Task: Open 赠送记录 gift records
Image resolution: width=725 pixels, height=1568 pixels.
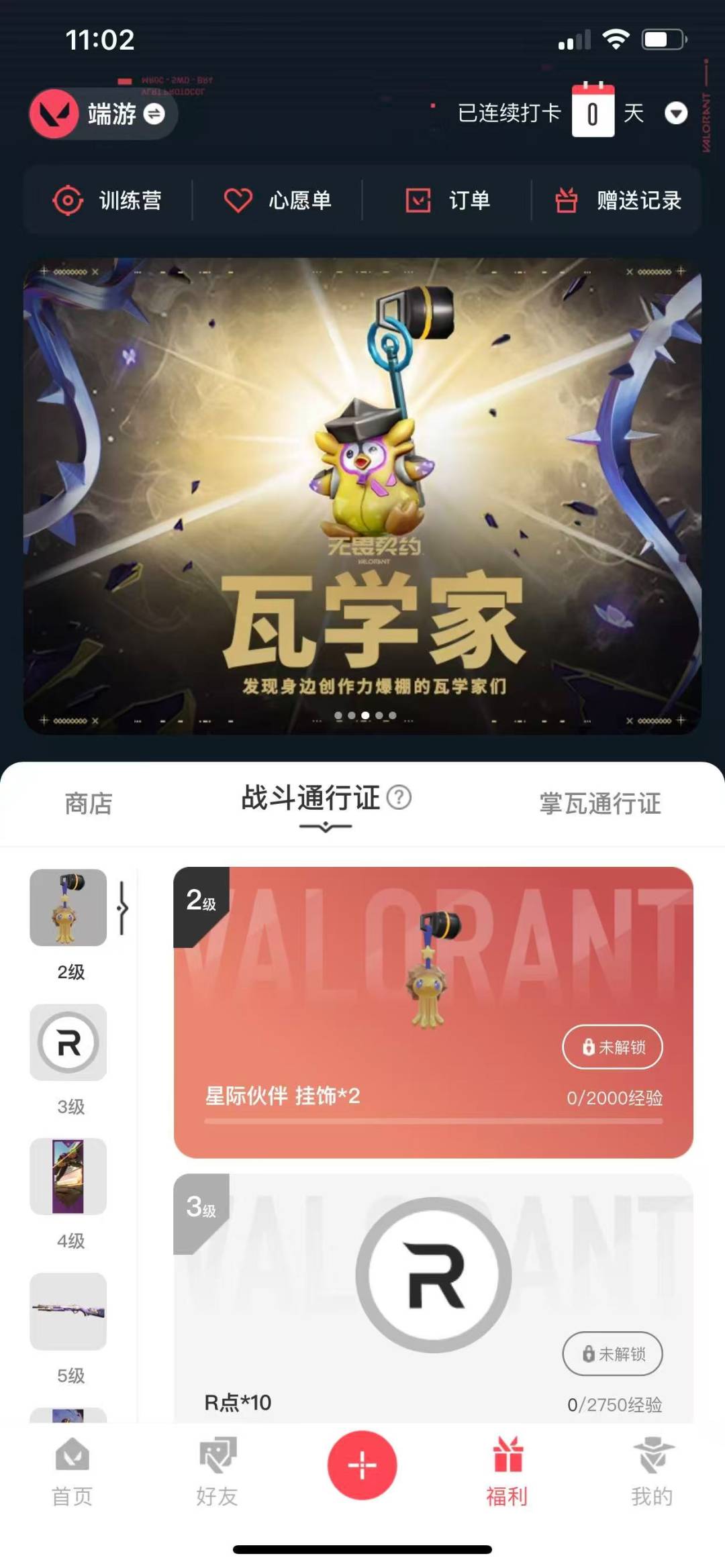Action: (x=618, y=200)
